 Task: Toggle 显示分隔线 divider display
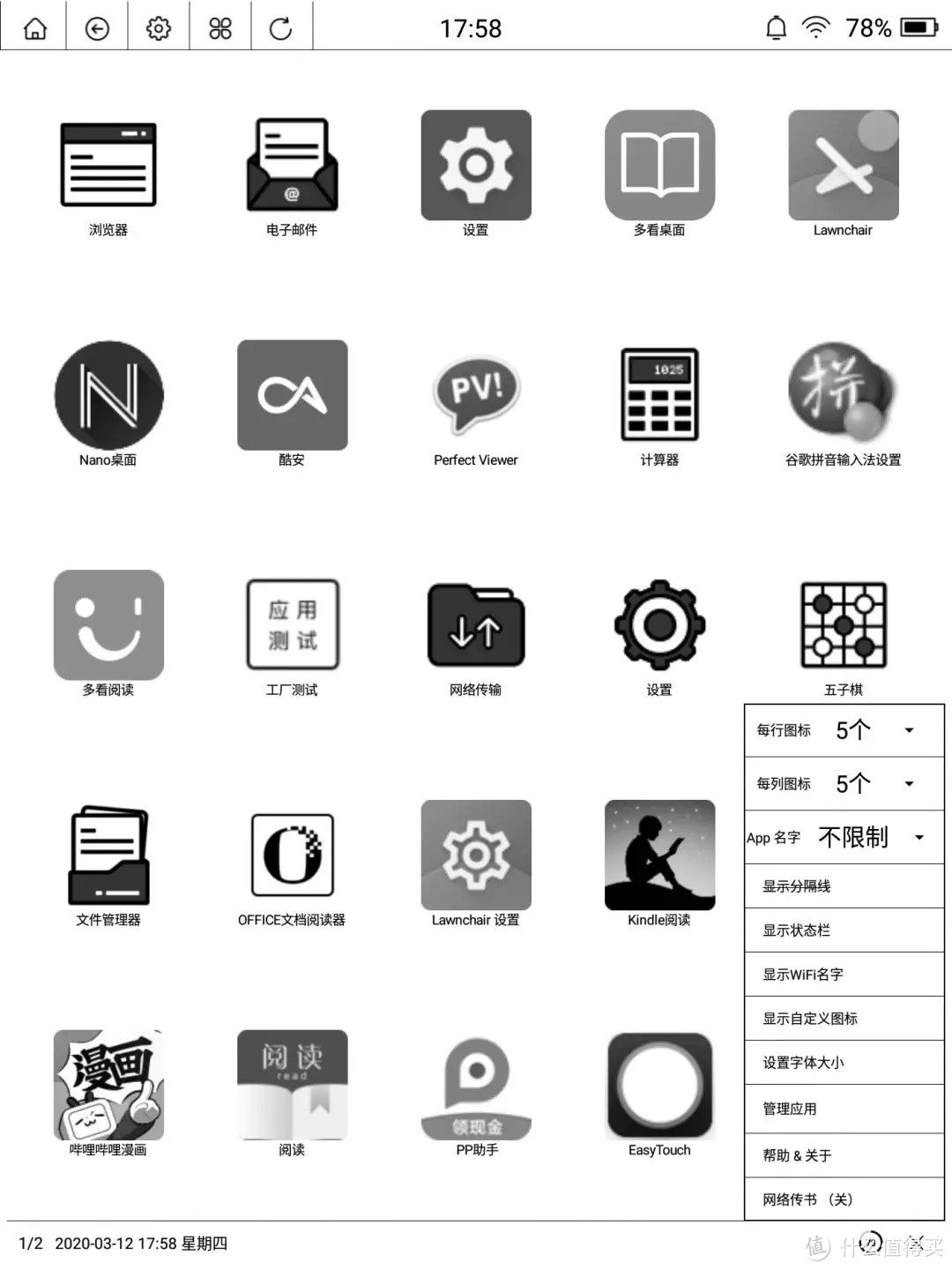(x=843, y=885)
